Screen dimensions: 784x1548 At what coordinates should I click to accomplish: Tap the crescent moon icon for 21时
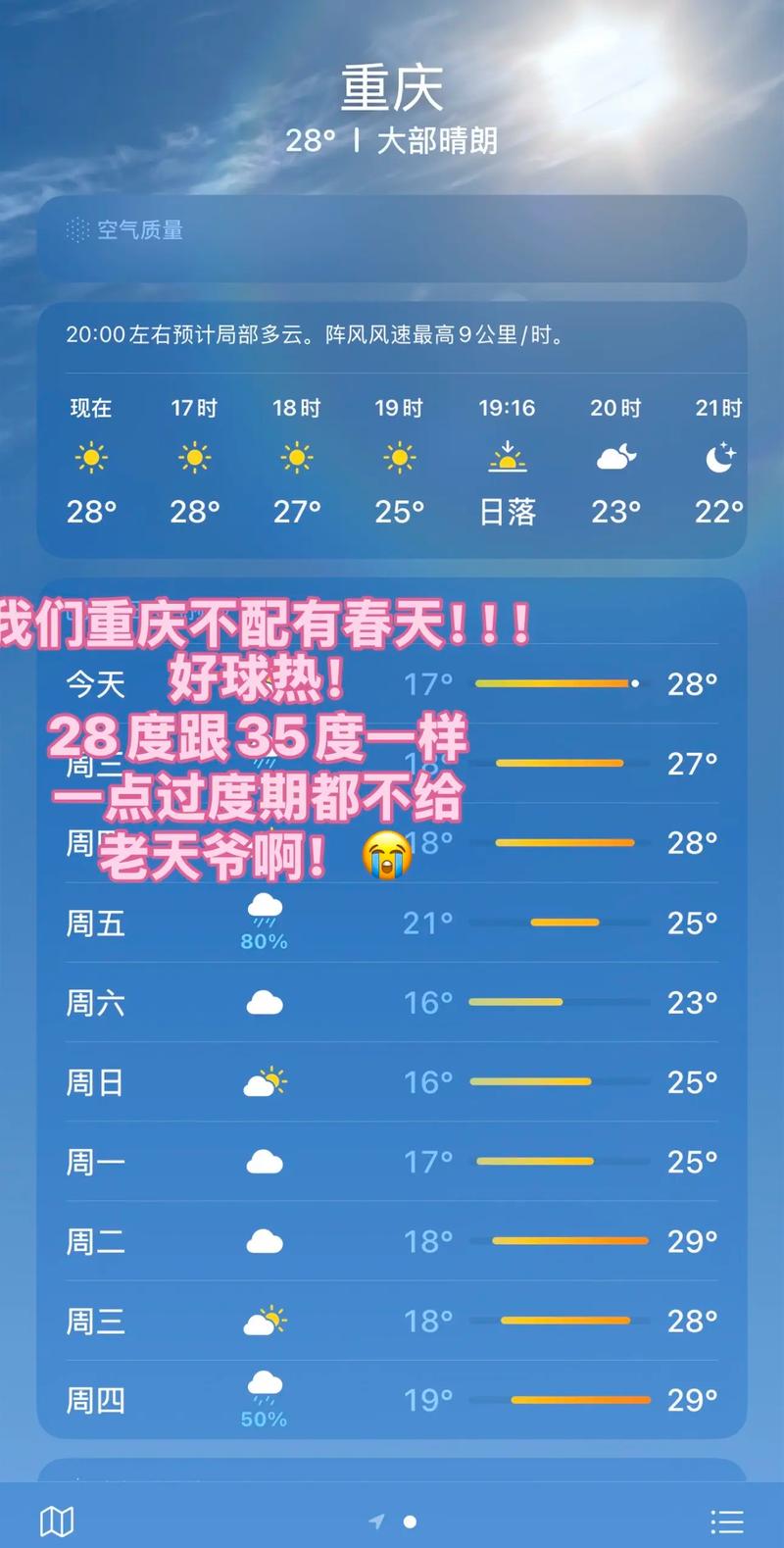click(x=718, y=458)
